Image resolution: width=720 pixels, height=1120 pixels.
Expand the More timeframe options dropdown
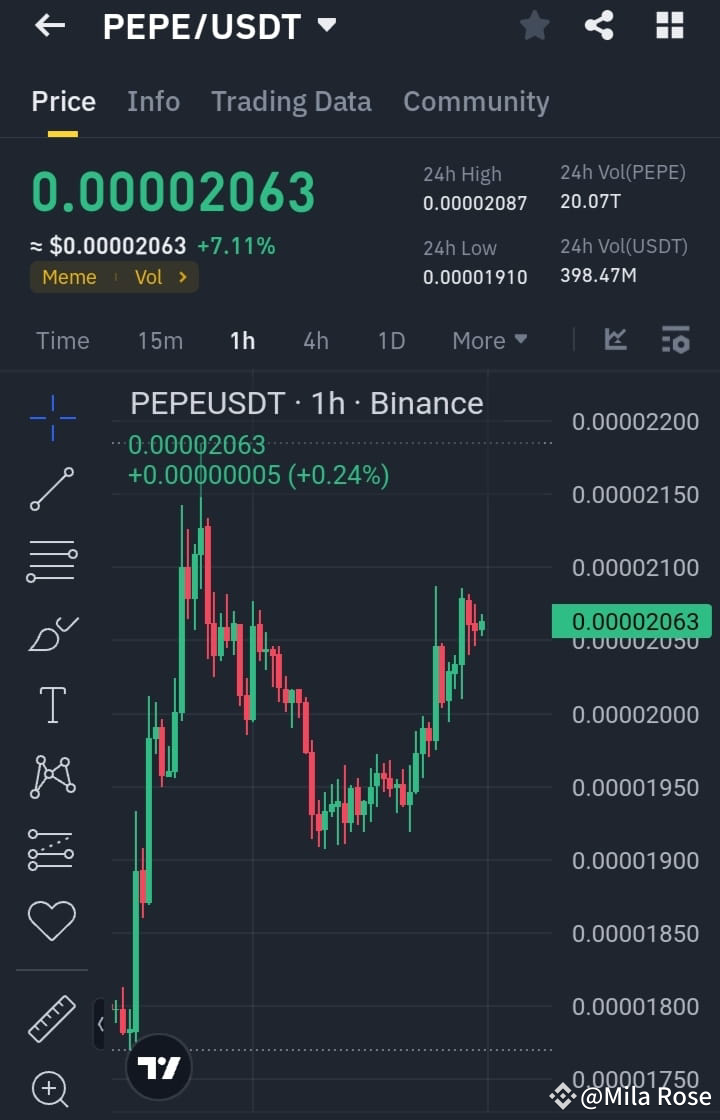(x=489, y=340)
